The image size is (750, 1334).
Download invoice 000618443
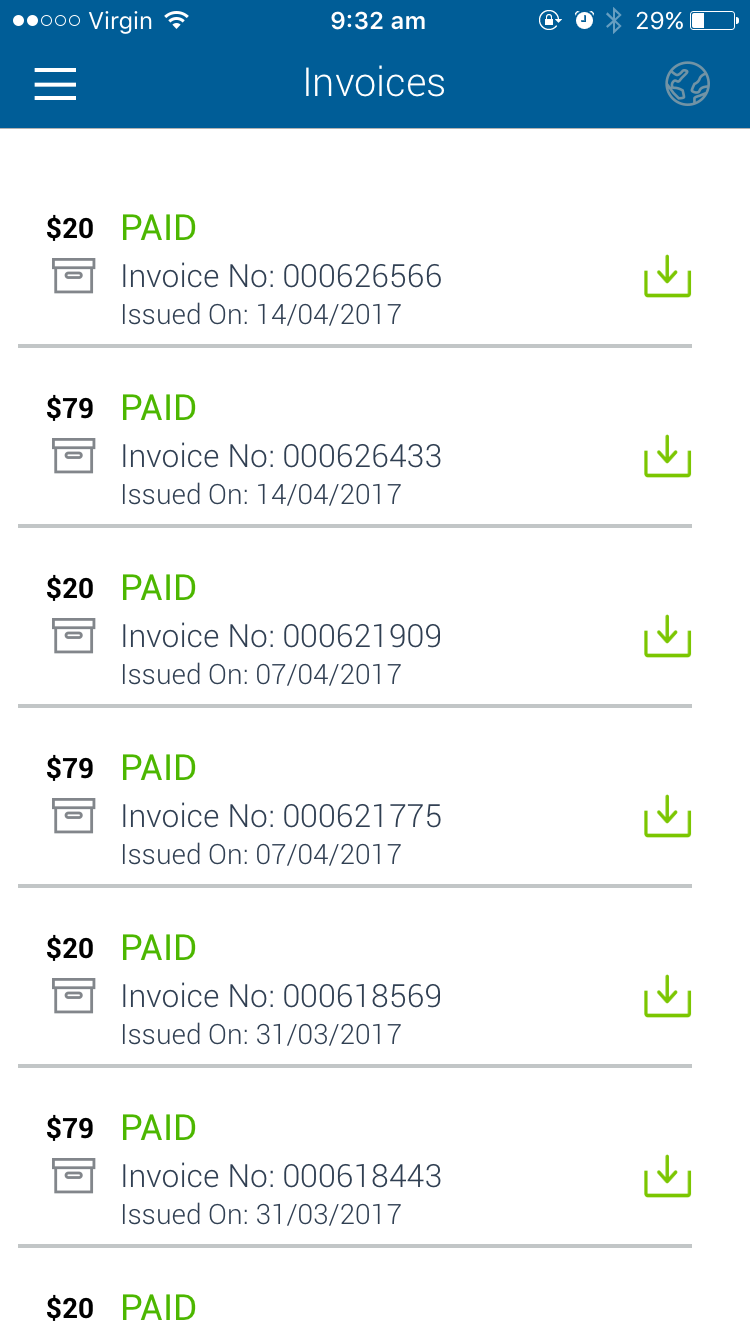click(667, 1176)
